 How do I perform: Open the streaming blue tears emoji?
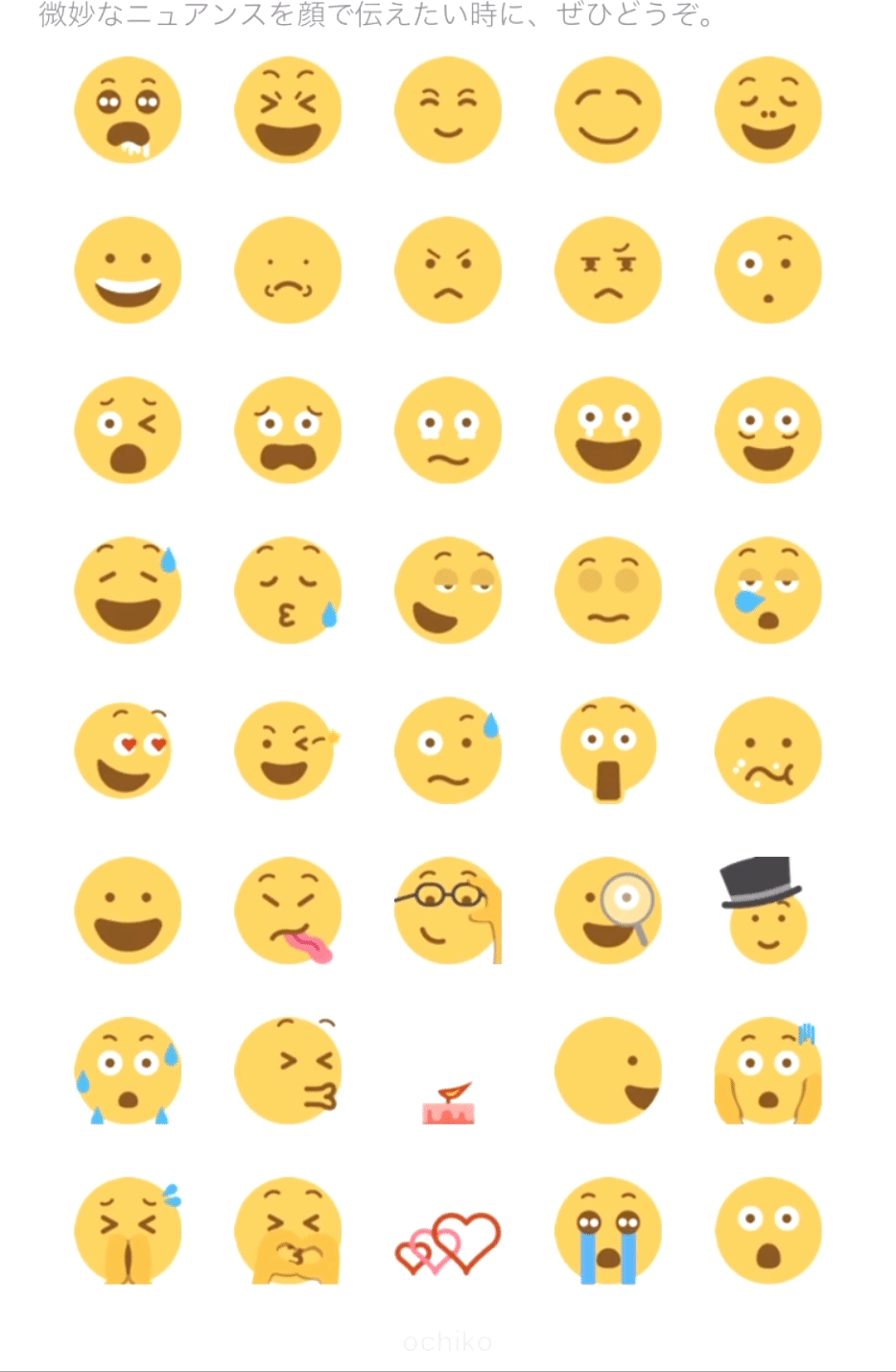(x=607, y=1230)
